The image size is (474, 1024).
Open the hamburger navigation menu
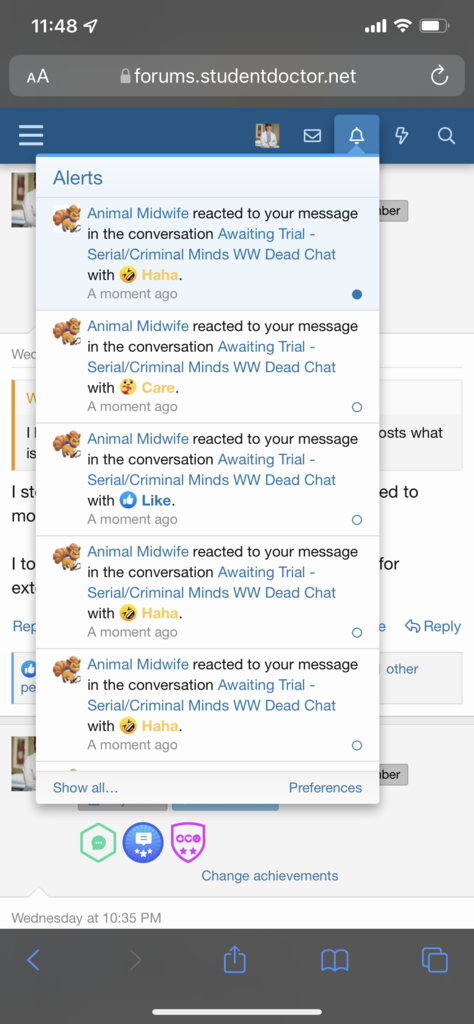point(31,135)
